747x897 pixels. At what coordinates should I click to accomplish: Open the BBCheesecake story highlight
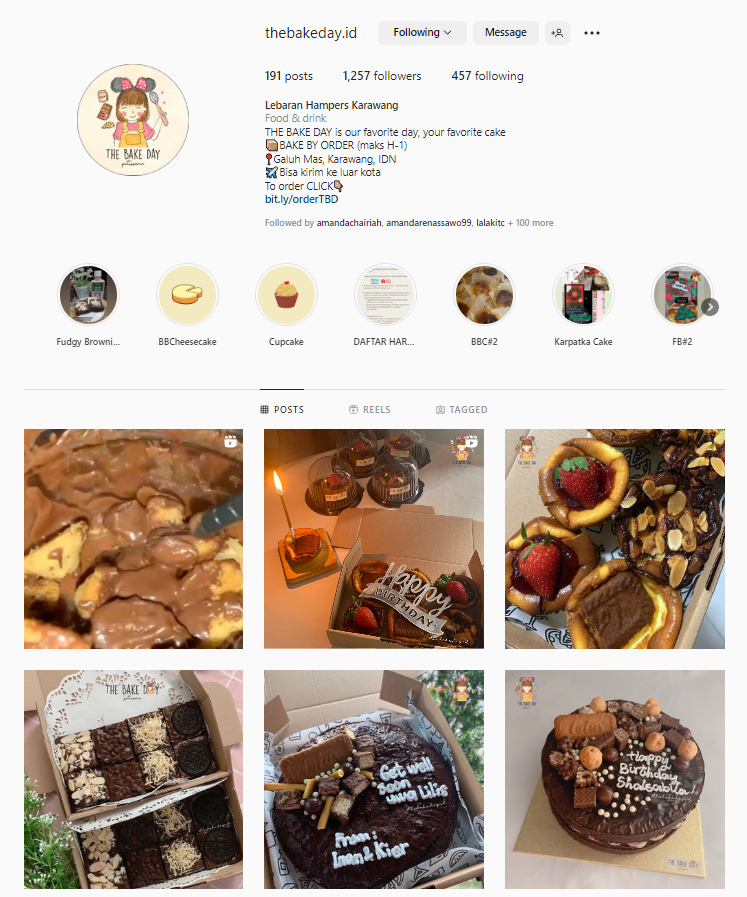(187, 295)
